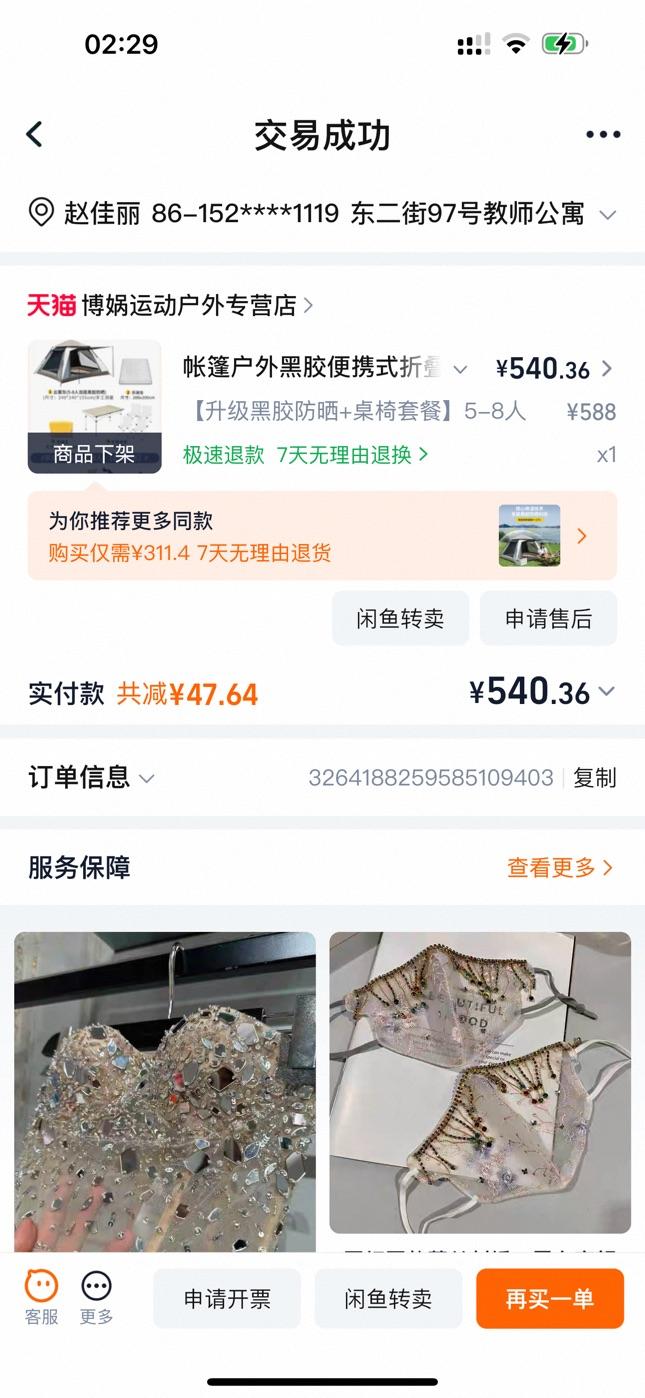Tap the orange 再买一单 button

tap(549, 1299)
